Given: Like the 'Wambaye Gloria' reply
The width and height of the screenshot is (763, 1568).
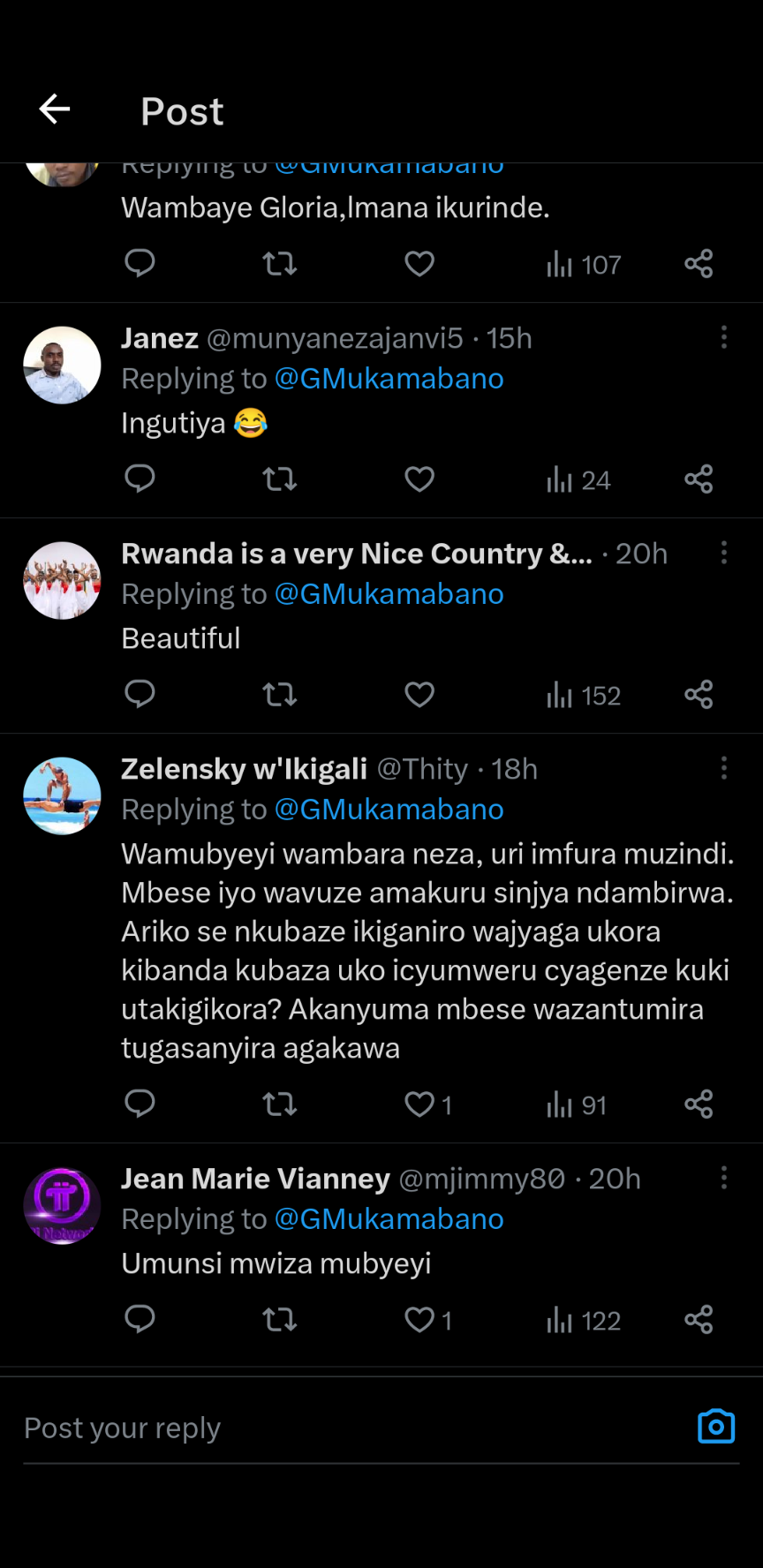Looking at the screenshot, I should [x=419, y=264].
